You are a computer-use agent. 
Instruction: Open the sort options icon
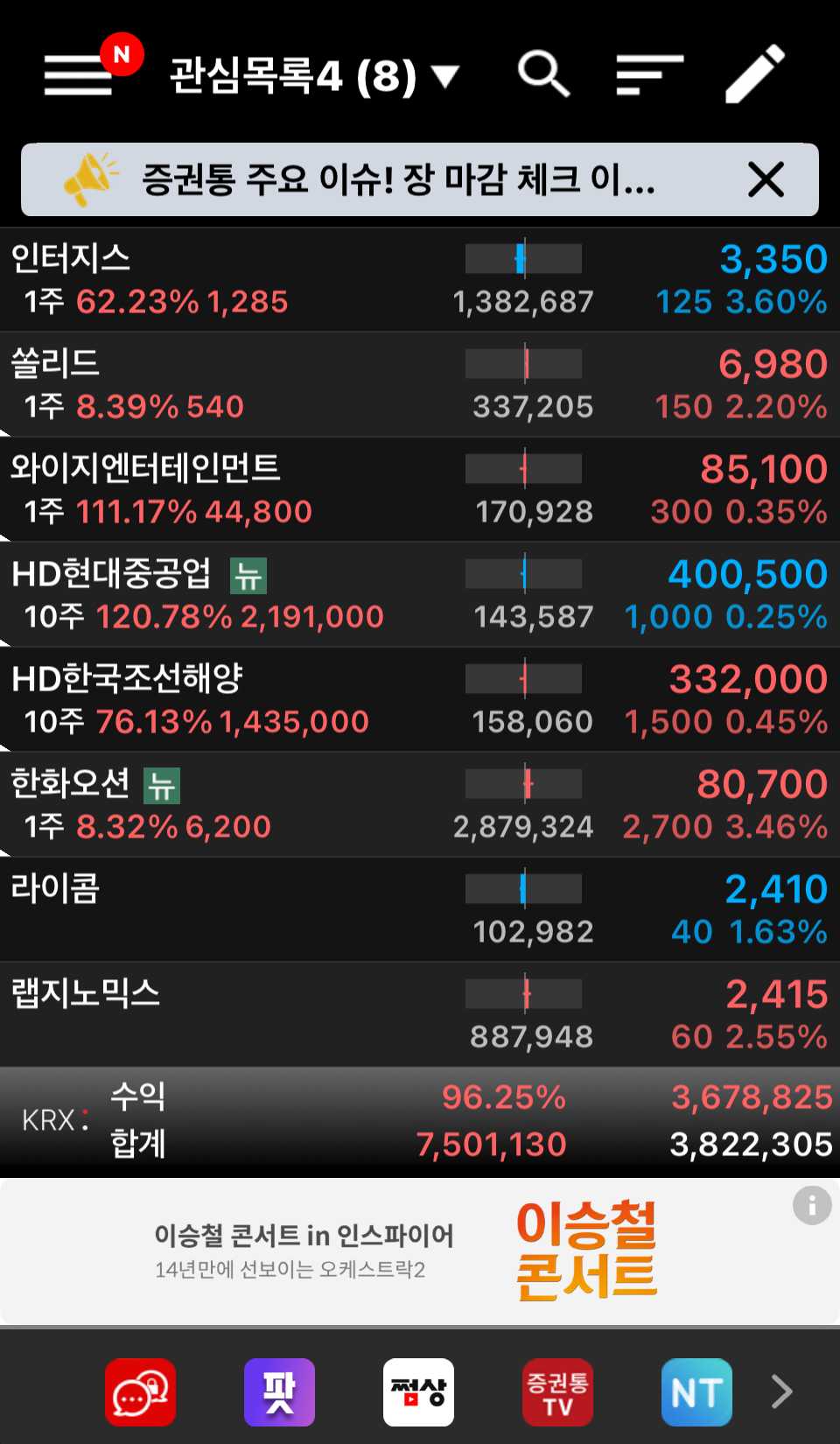648,74
